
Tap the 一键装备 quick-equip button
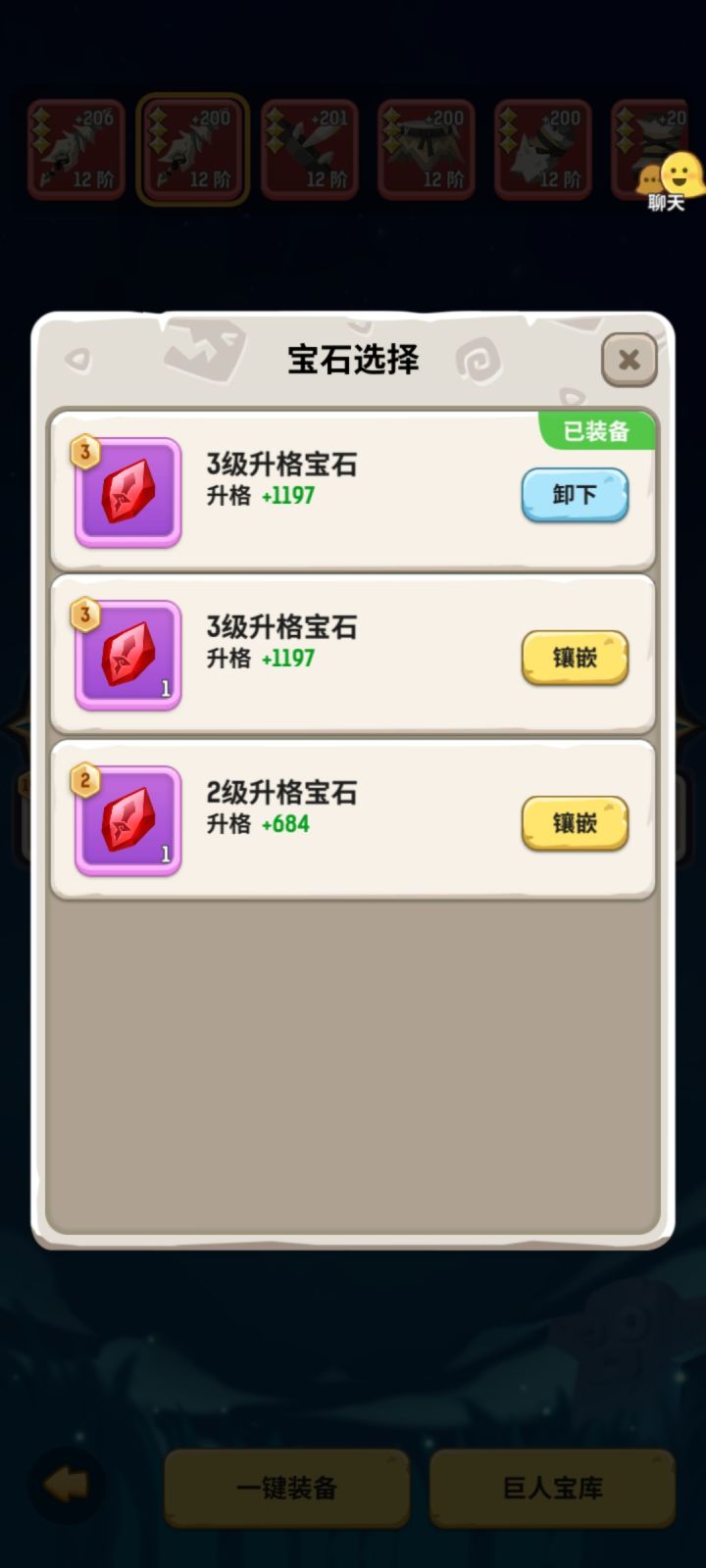click(285, 1488)
